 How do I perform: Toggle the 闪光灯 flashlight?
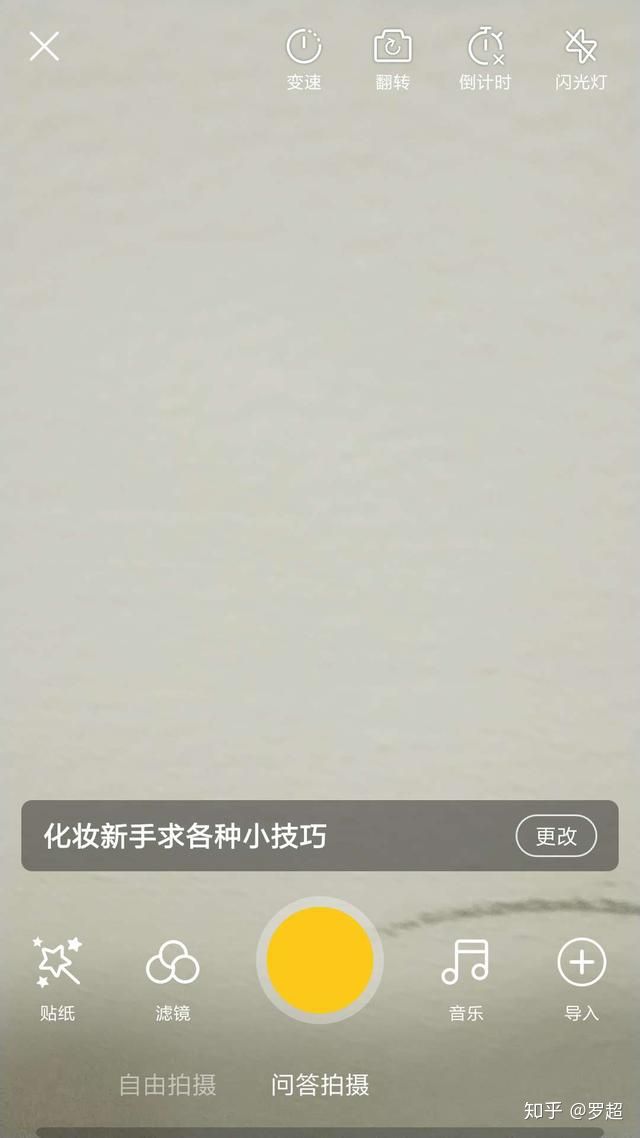pos(581,59)
